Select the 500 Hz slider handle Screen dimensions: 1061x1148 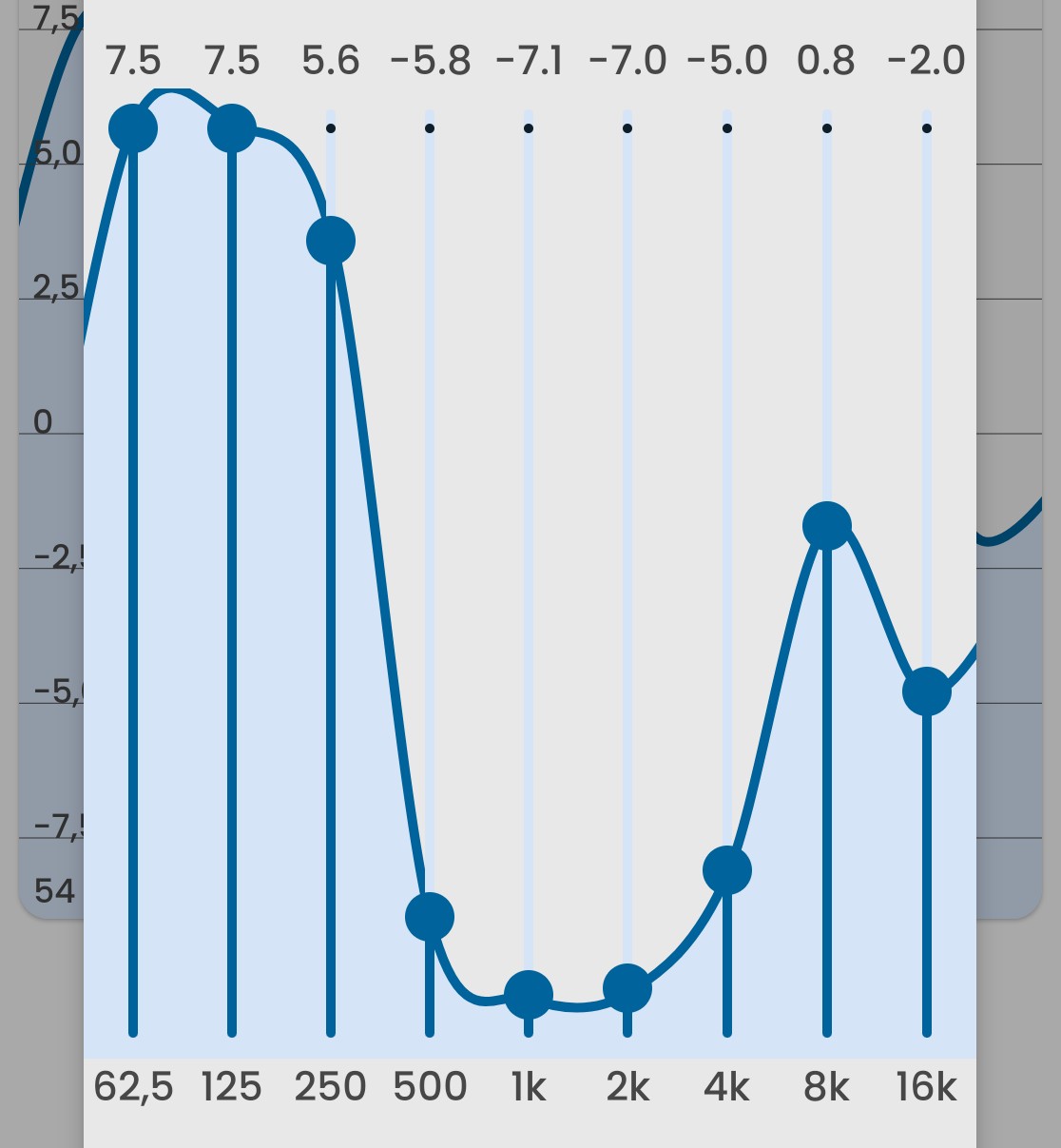pos(430,917)
